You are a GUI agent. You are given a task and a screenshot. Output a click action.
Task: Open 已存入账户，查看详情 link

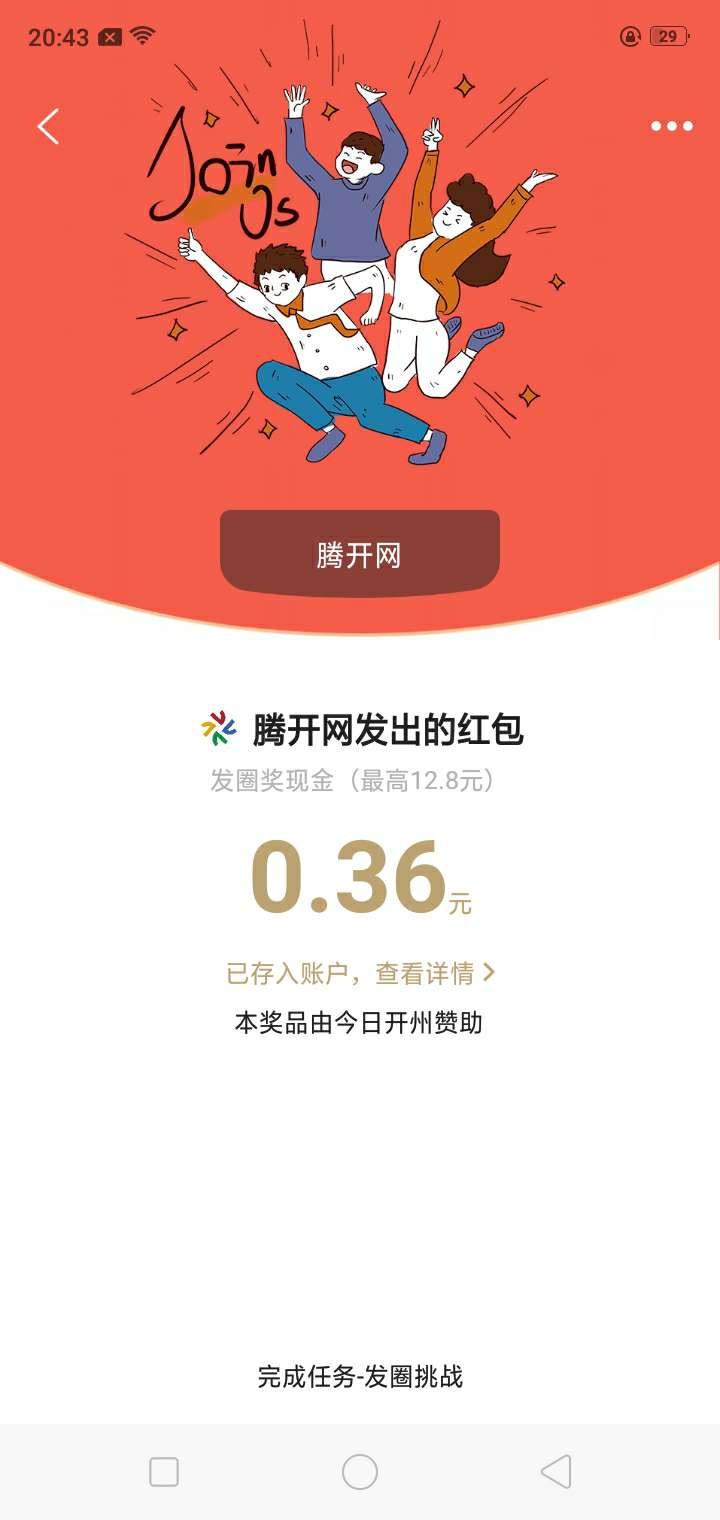[360, 973]
